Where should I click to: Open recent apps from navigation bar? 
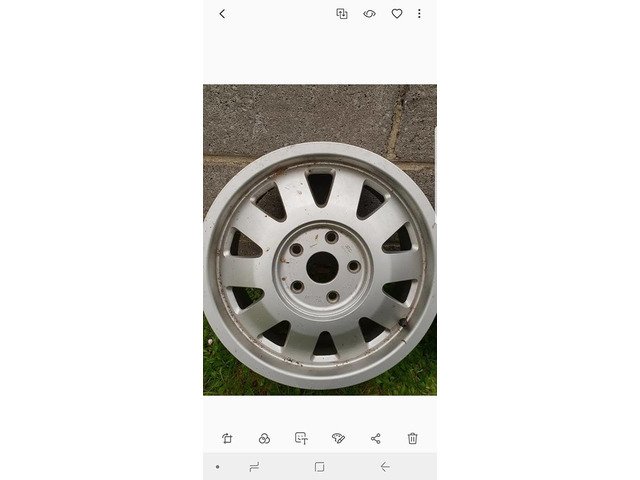[254, 467]
